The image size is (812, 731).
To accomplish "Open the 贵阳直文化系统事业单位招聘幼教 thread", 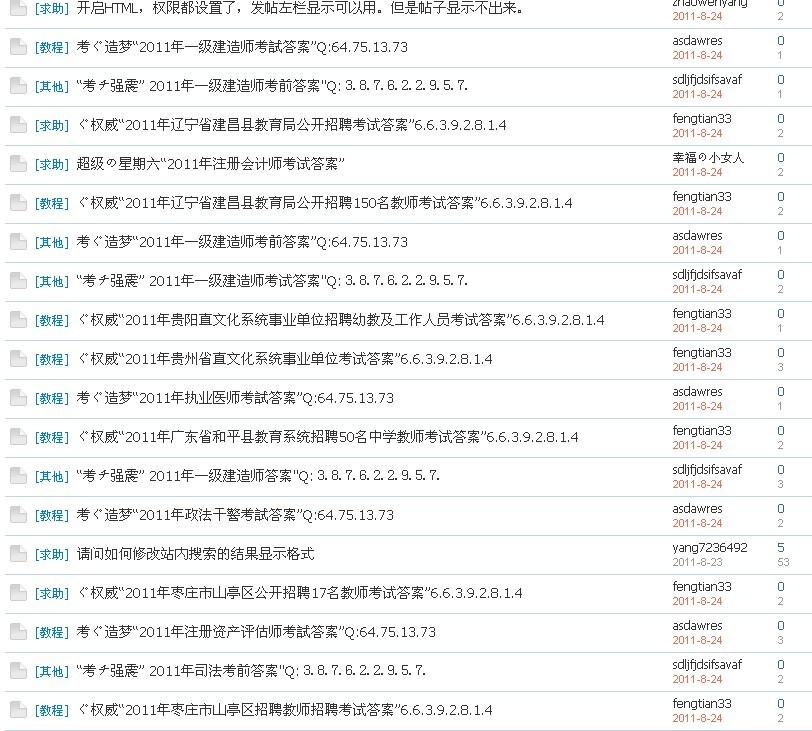I will click(x=340, y=320).
